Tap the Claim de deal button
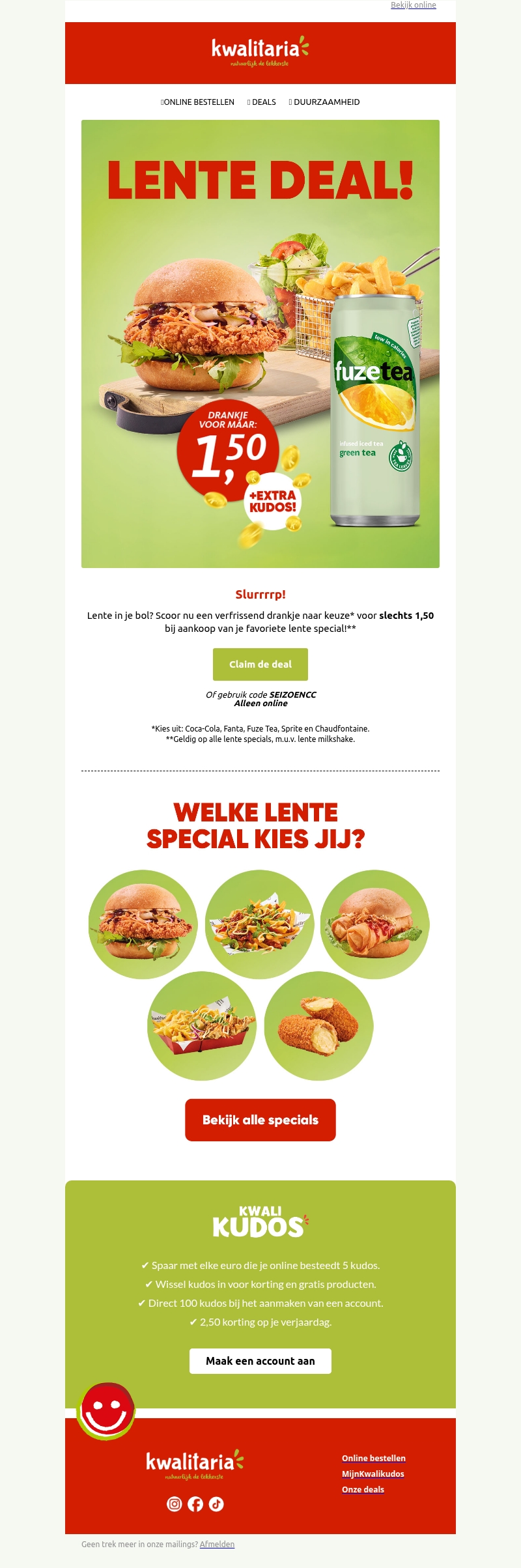Screen dimensions: 521x1568 [260, 664]
